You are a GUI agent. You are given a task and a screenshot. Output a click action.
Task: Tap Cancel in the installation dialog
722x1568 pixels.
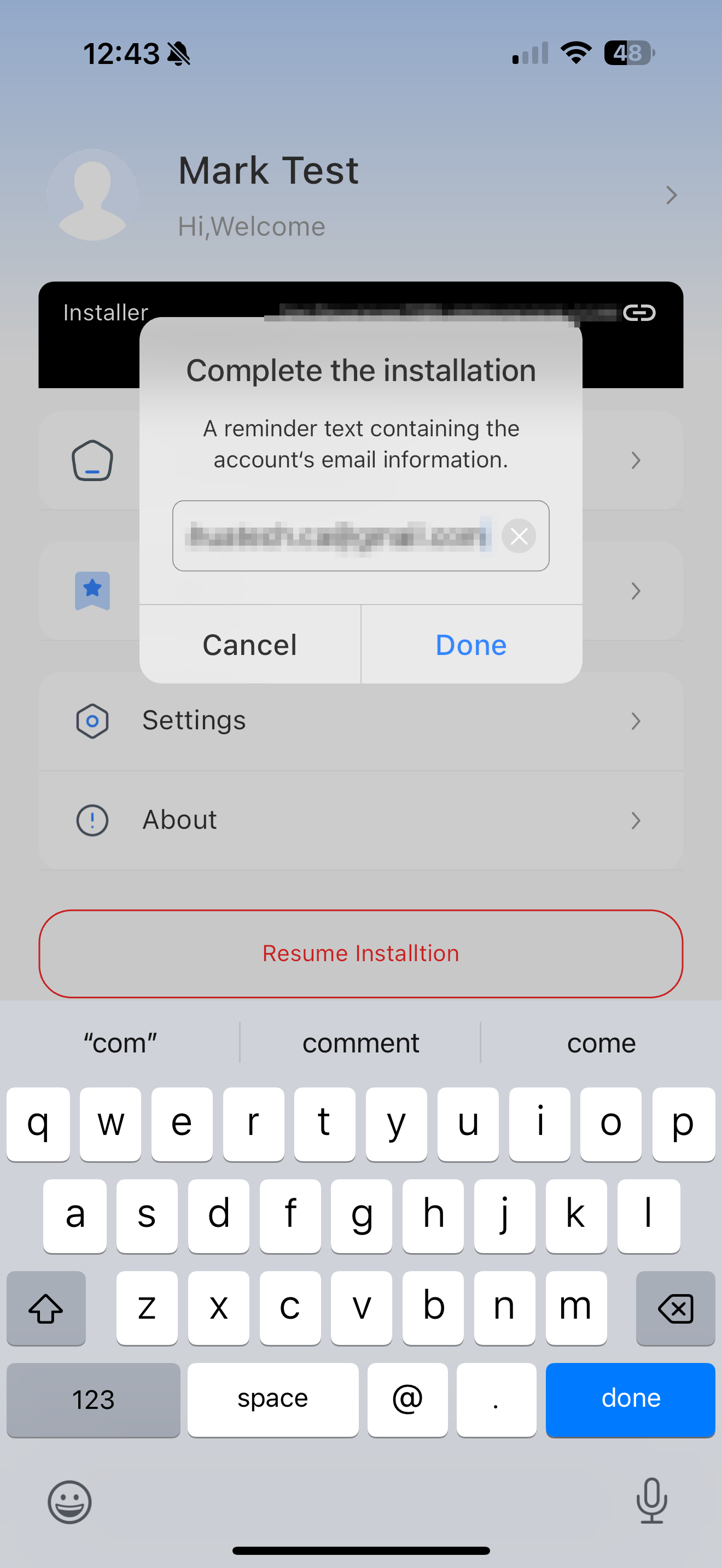(249, 645)
